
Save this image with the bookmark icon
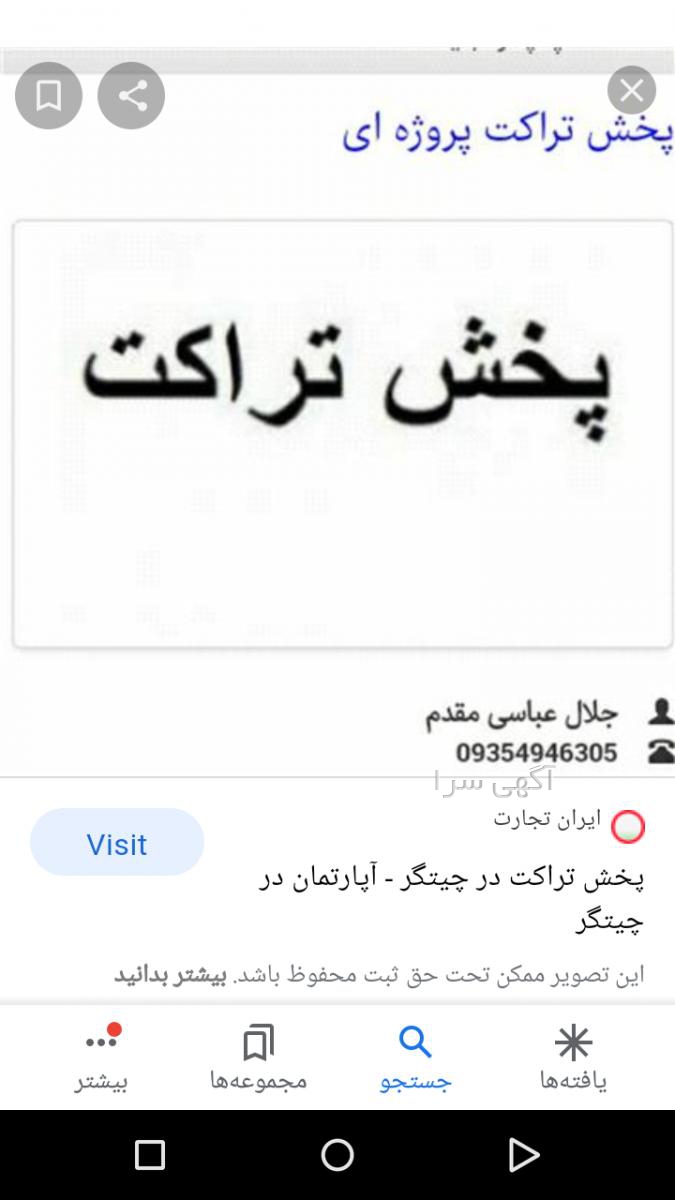click(49, 96)
